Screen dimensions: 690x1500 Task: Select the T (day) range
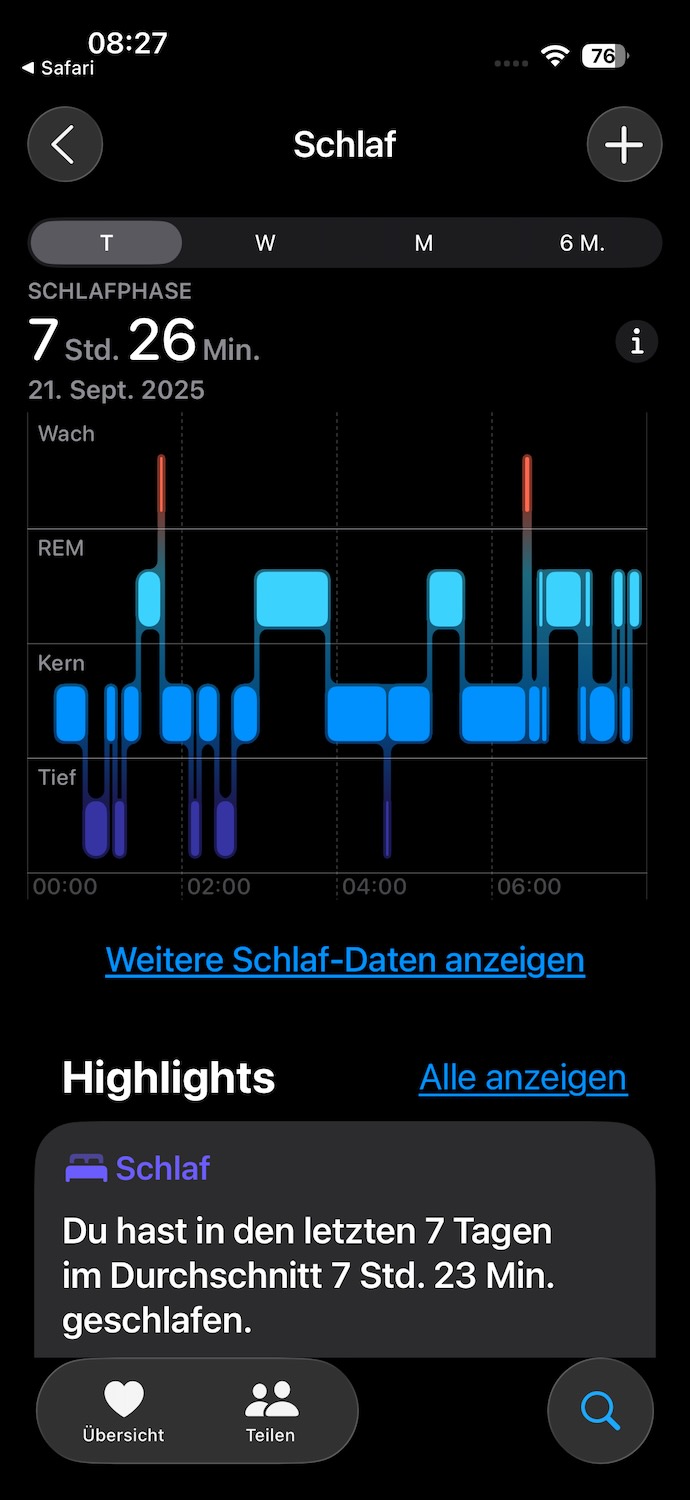pyautogui.click(x=106, y=243)
